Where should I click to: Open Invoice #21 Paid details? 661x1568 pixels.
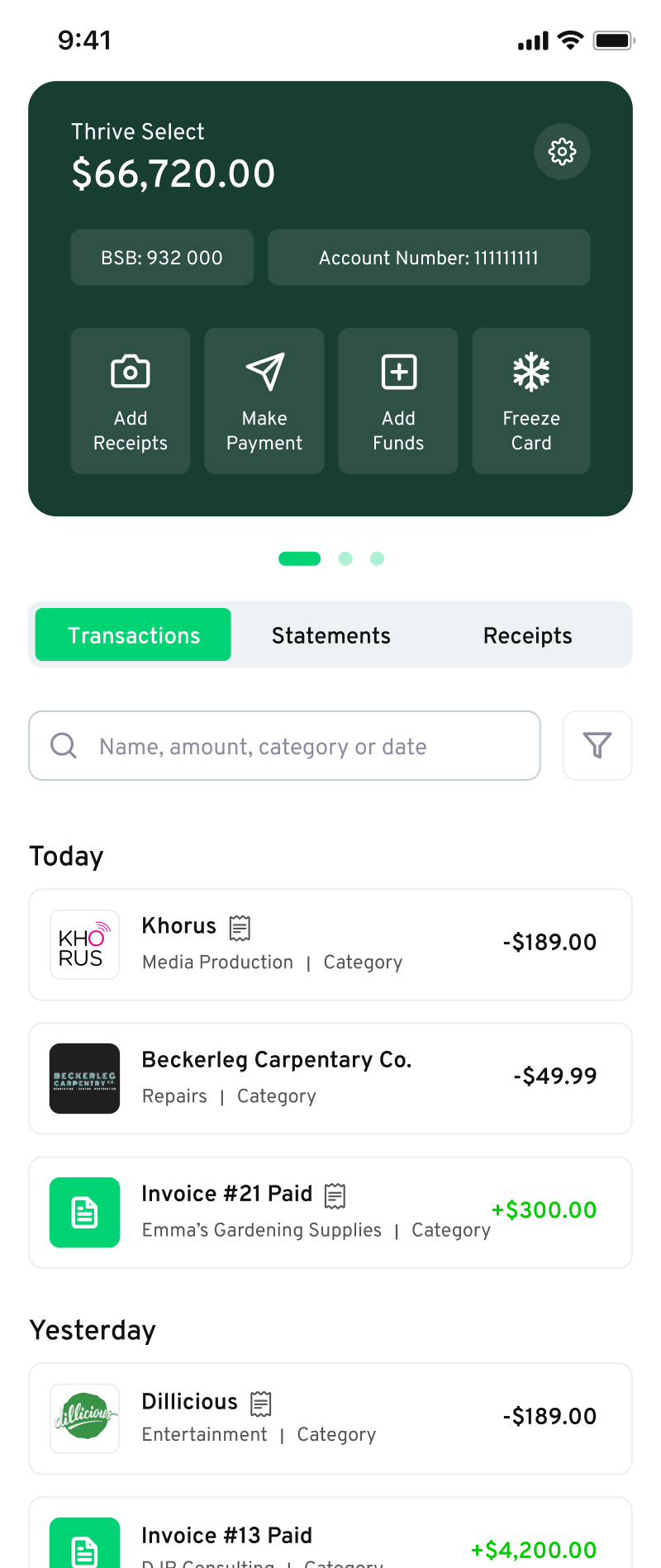coord(330,1212)
